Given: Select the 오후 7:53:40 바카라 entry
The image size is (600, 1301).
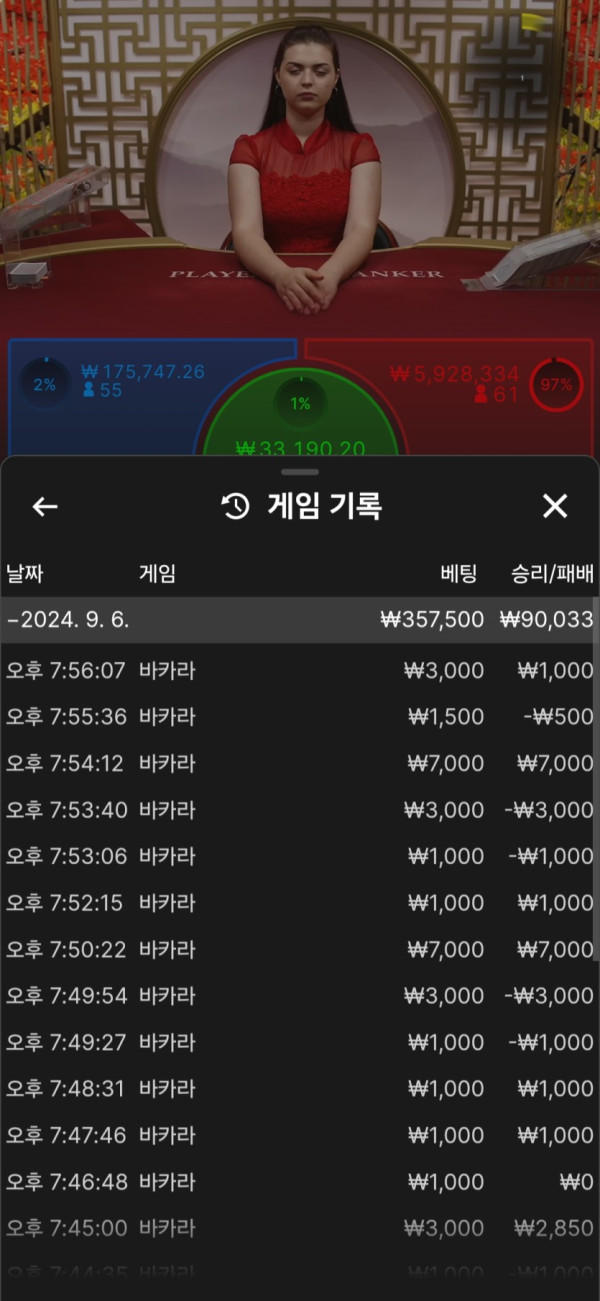Looking at the screenshot, I should pyautogui.click(x=300, y=810).
